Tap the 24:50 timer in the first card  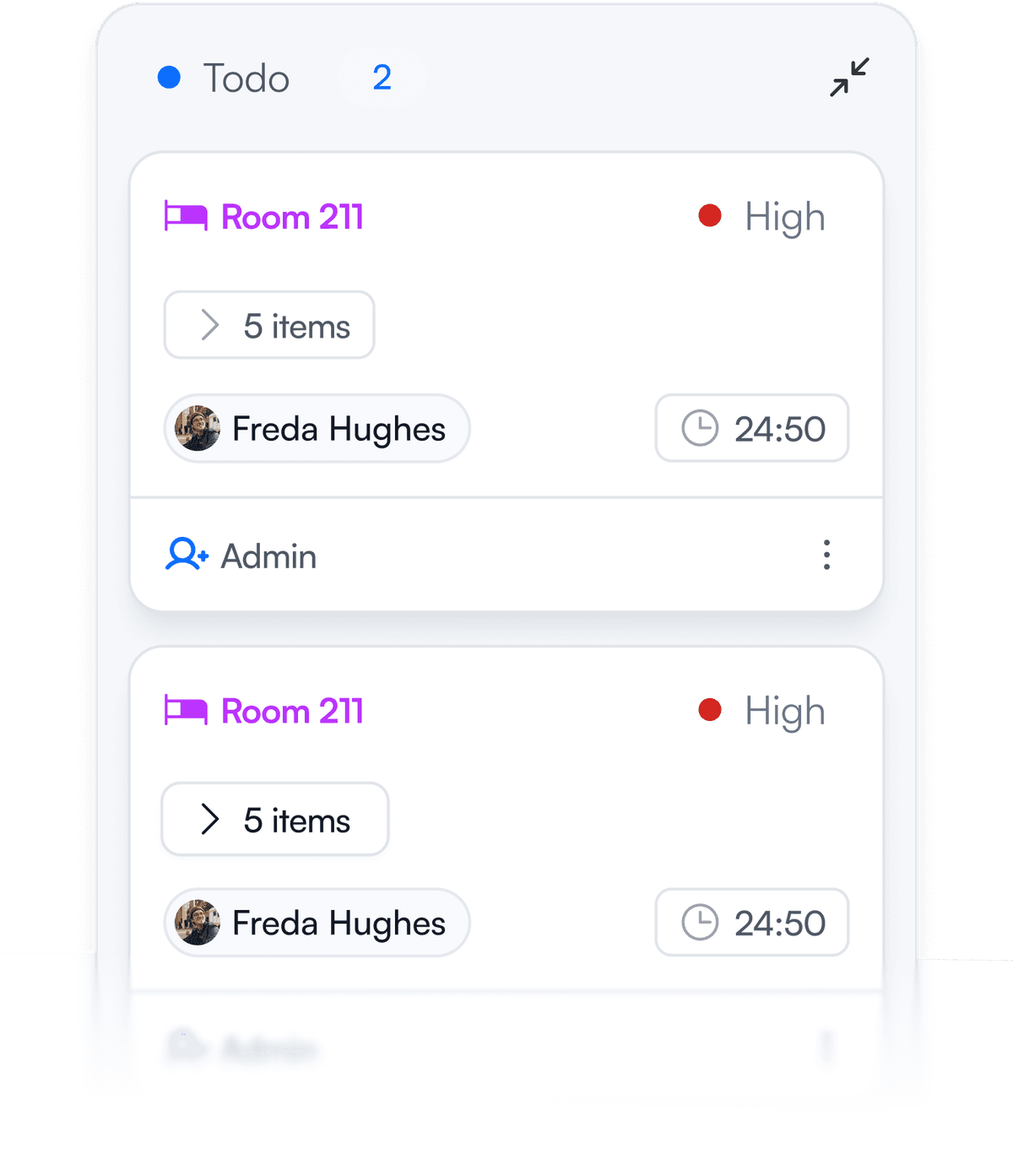[751, 429]
